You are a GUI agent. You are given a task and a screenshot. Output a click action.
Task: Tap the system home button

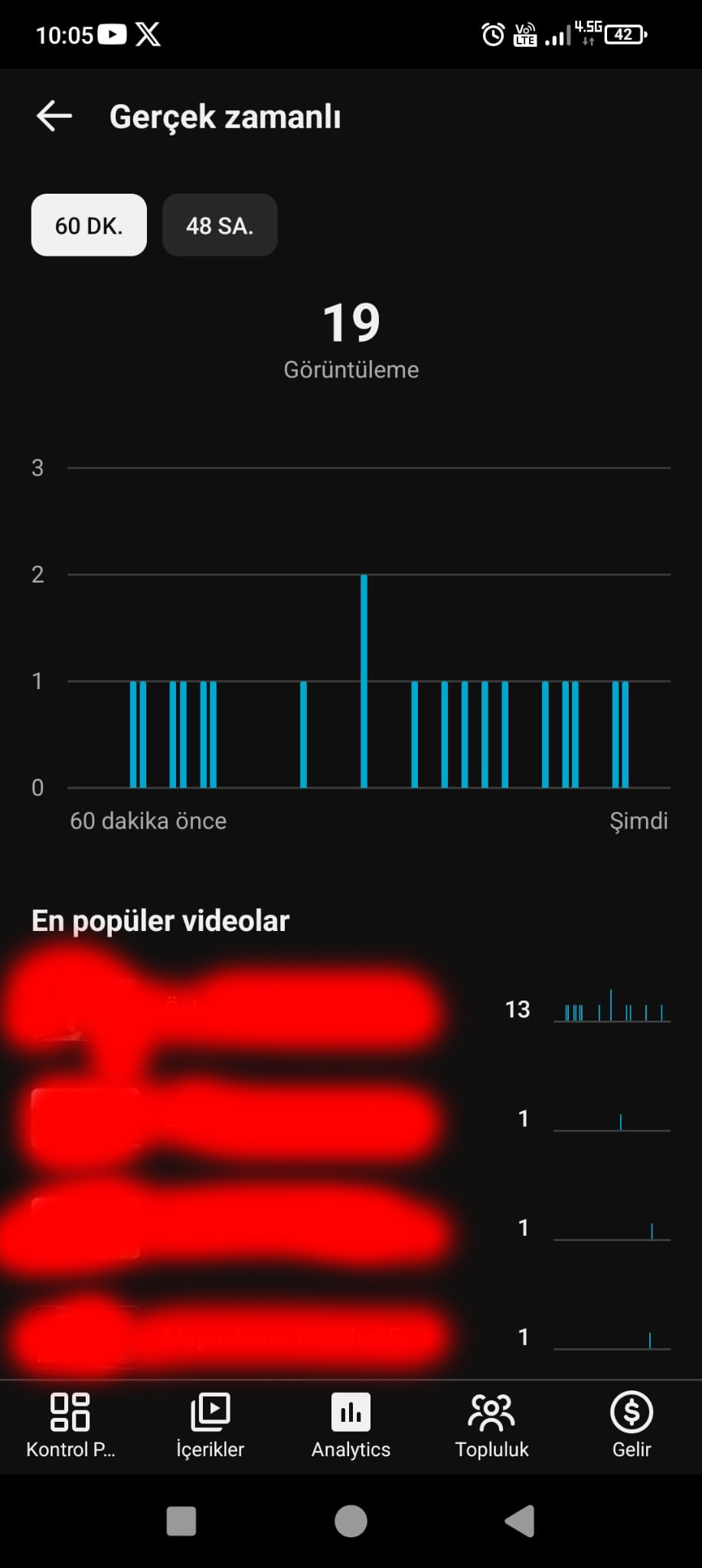tap(351, 1521)
